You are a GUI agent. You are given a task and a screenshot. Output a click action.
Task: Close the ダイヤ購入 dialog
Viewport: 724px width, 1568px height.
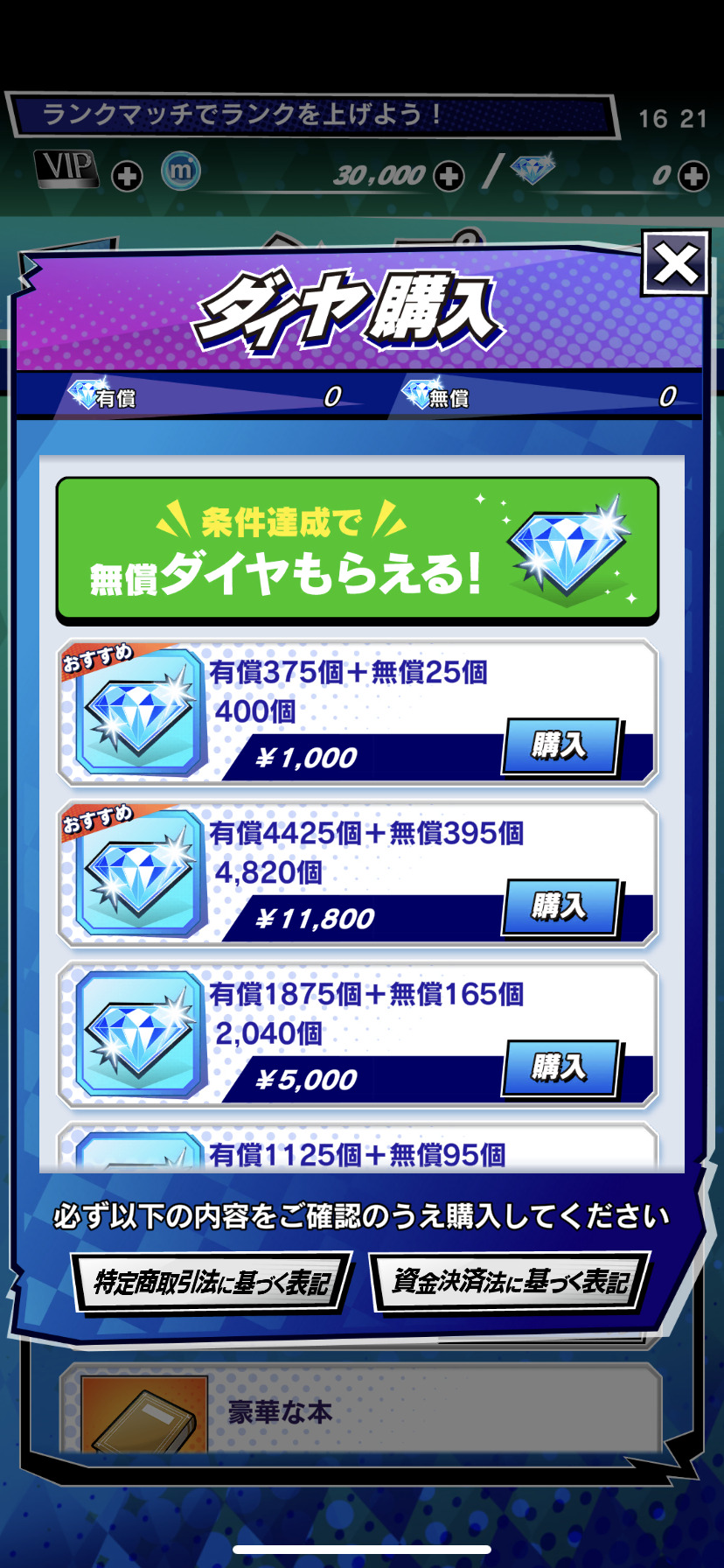[x=674, y=263]
